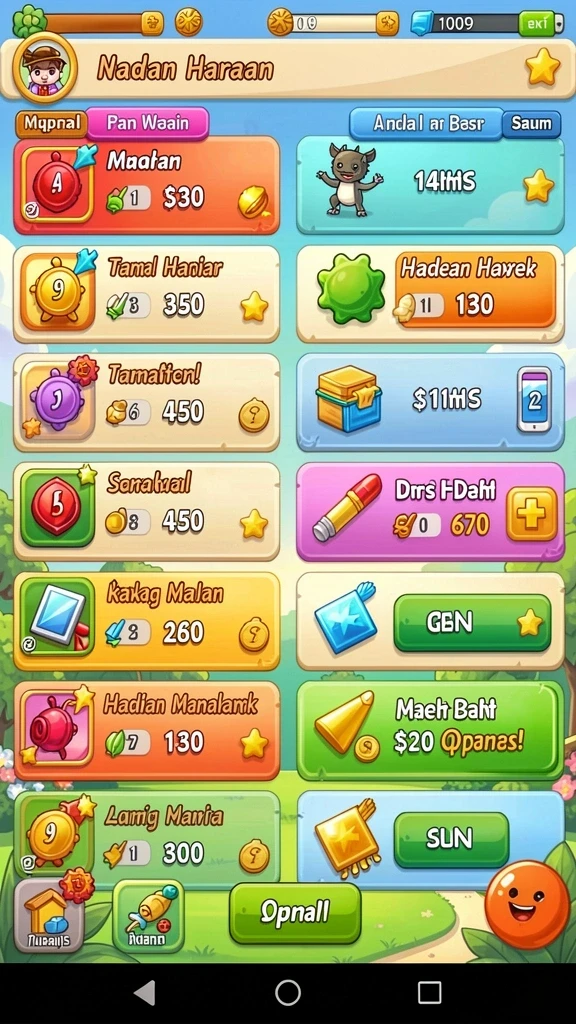
Task: Tap the green SUN button
Action: [x=451, y=839]
